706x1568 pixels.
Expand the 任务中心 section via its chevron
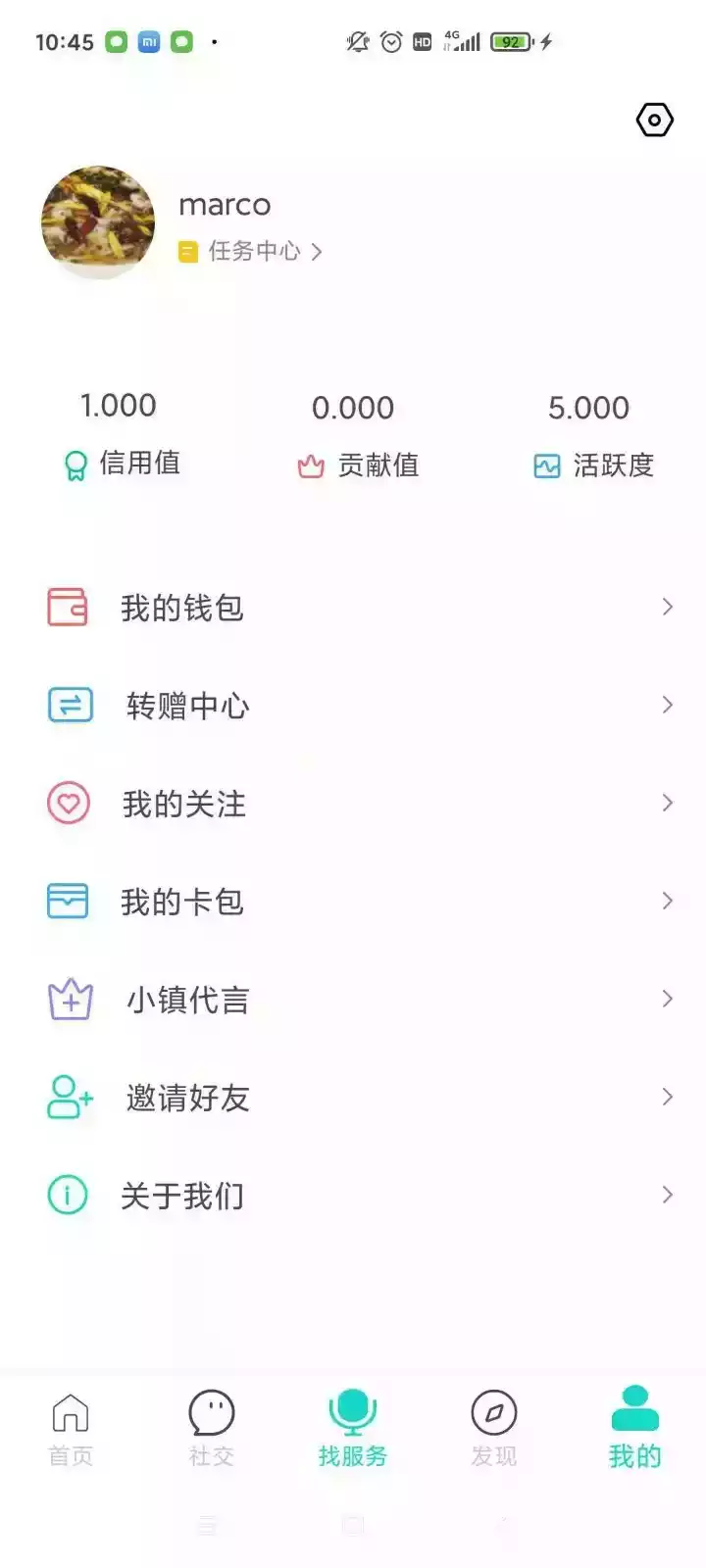317,251
